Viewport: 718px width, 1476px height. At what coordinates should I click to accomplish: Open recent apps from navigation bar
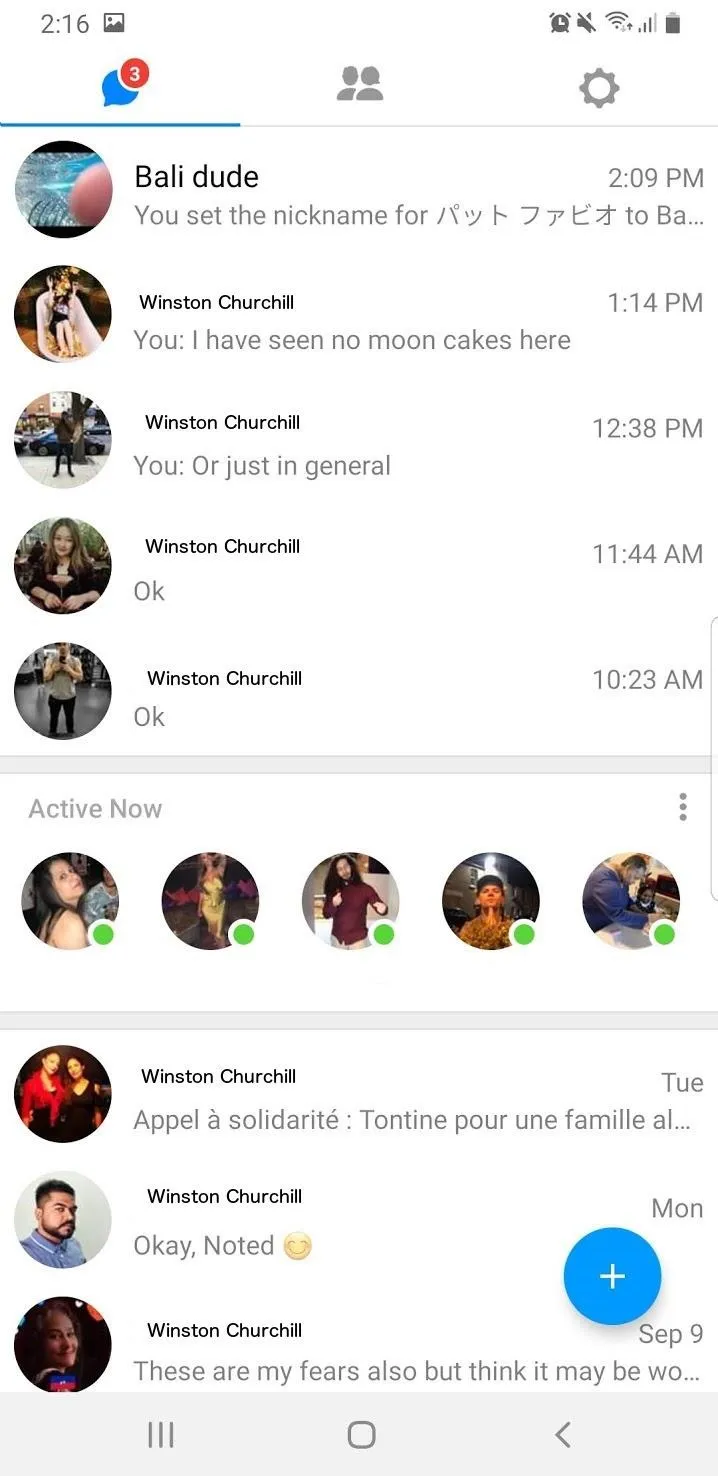(160, 1435)
